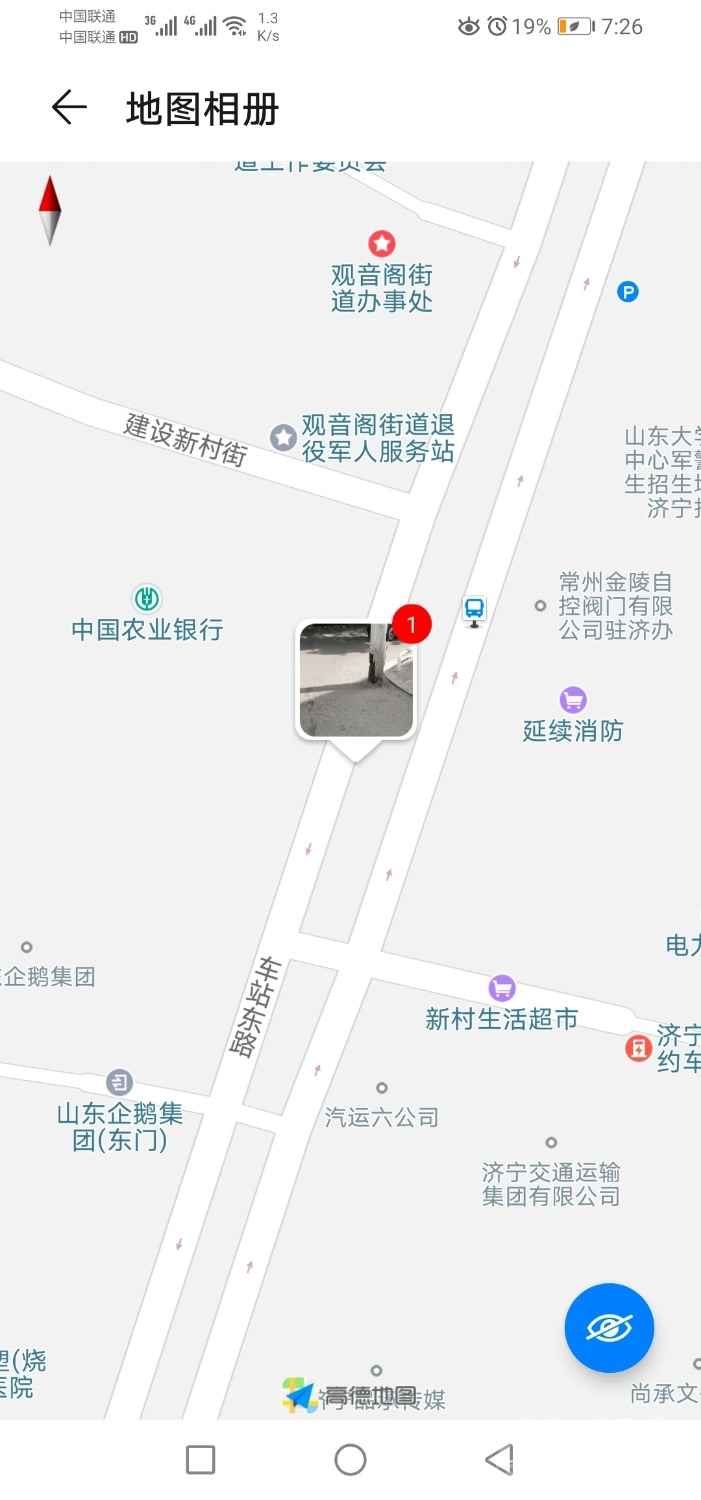Go to the home screen
The image size is (701, 1500).
(350, 1459)
